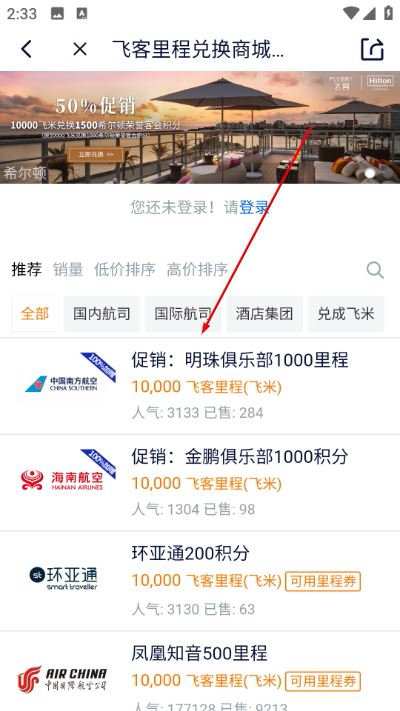Close the webpage with the X icon
The width and height of the screenshot is (400, 711).
[x=80, y=49]
